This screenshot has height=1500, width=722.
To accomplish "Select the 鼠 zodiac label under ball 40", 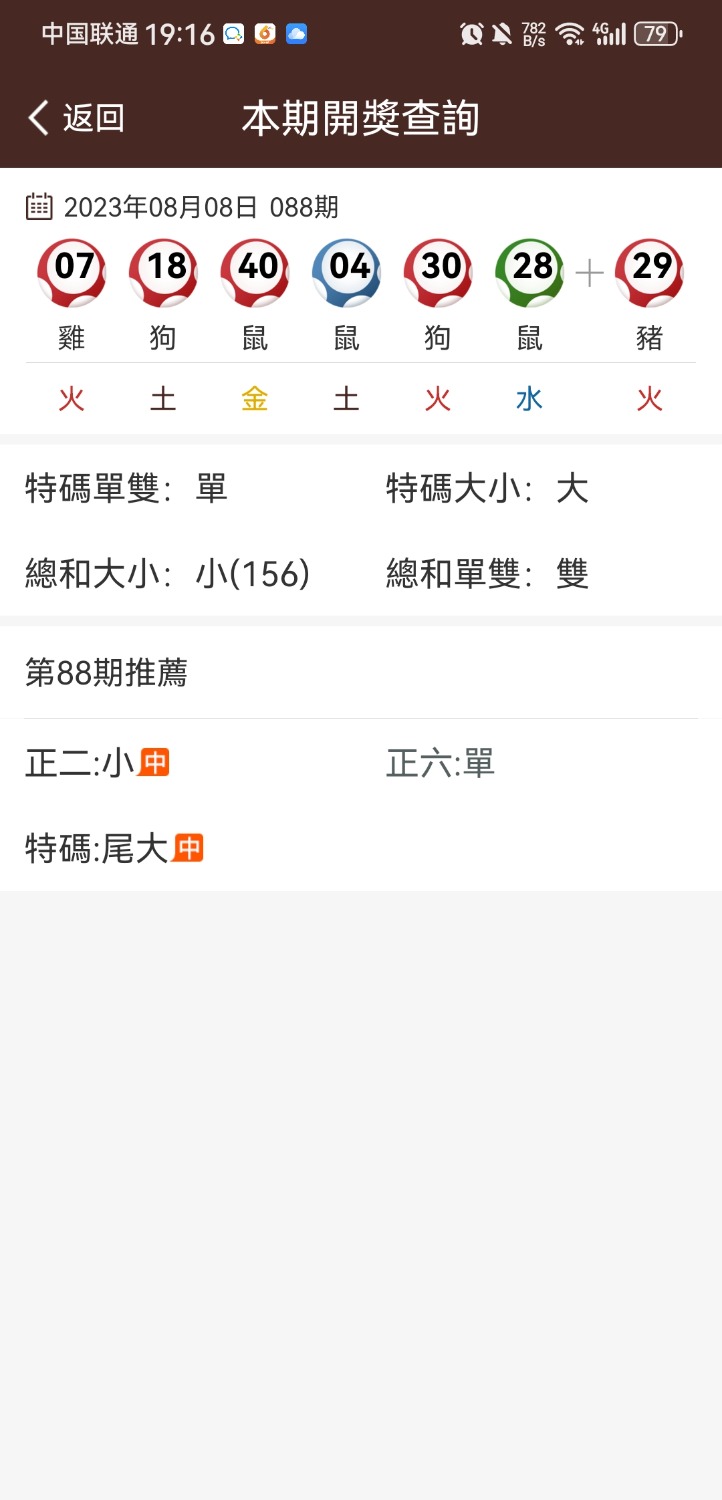I will click(254, 337).
